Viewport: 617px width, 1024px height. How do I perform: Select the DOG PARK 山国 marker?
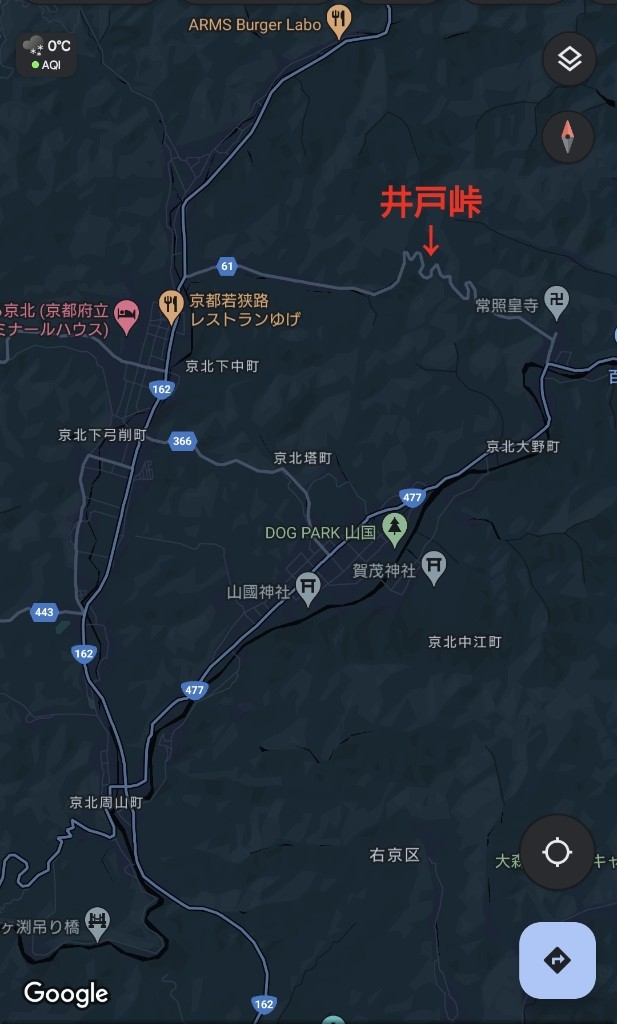click(x=395, y=527)
